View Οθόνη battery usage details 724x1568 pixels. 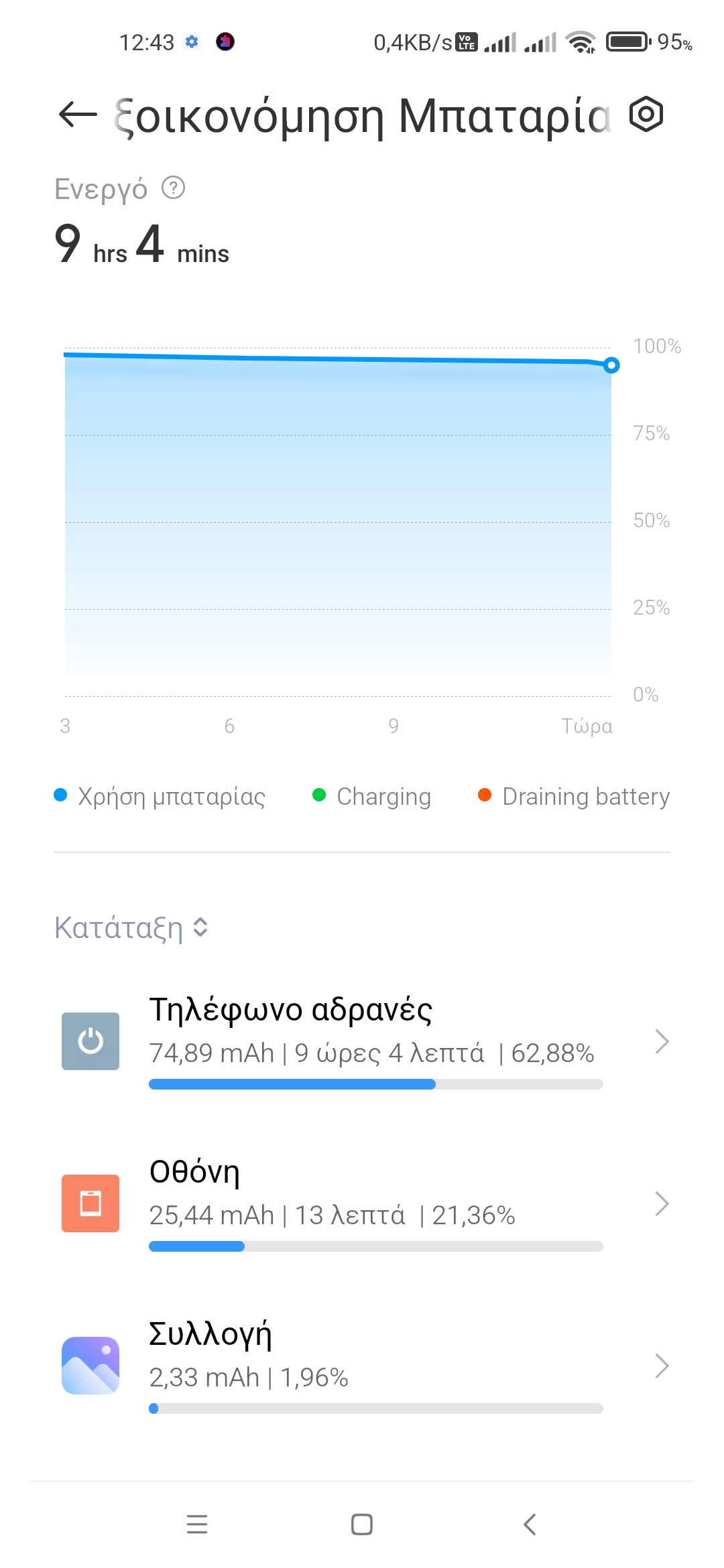coord(362,1203)
